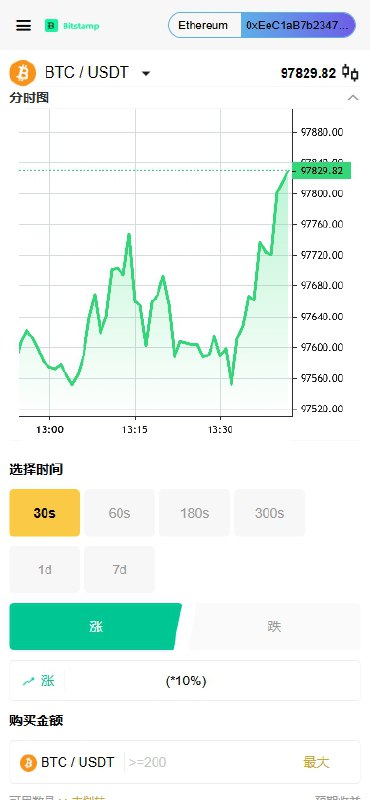This screenshot has height=800, width=370.
Task: Open the BTC / USDT pair dropdown
Action: coord(146,73)
